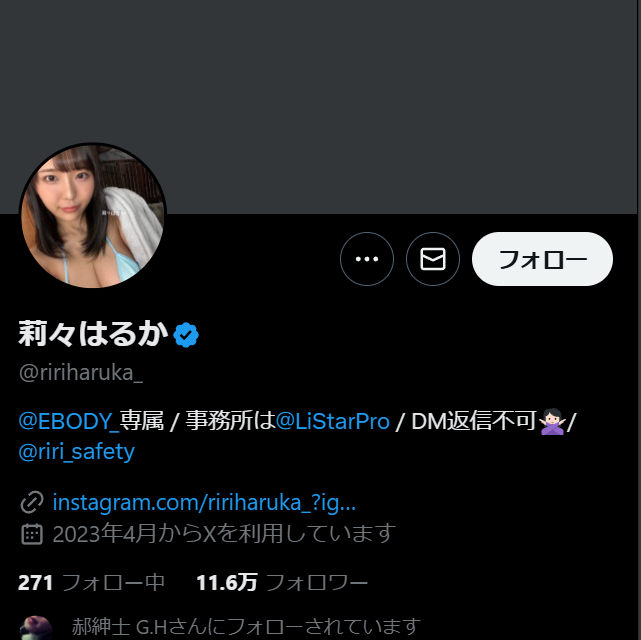Screen dimensions: 641x640
Task: Open the profile picture
Action: click(93, 215)
